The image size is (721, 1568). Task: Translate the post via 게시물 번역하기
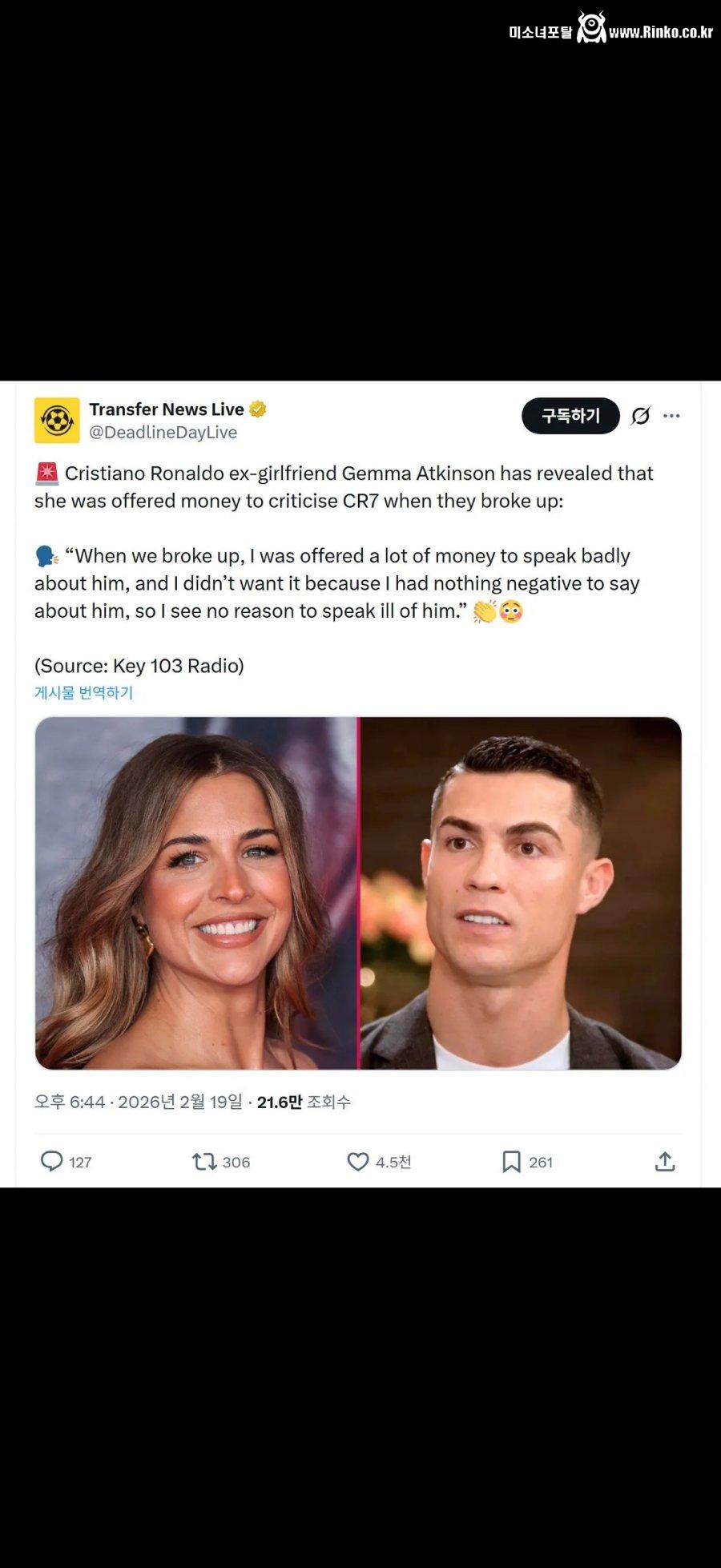pyautogui.click(x=83, y=693)
